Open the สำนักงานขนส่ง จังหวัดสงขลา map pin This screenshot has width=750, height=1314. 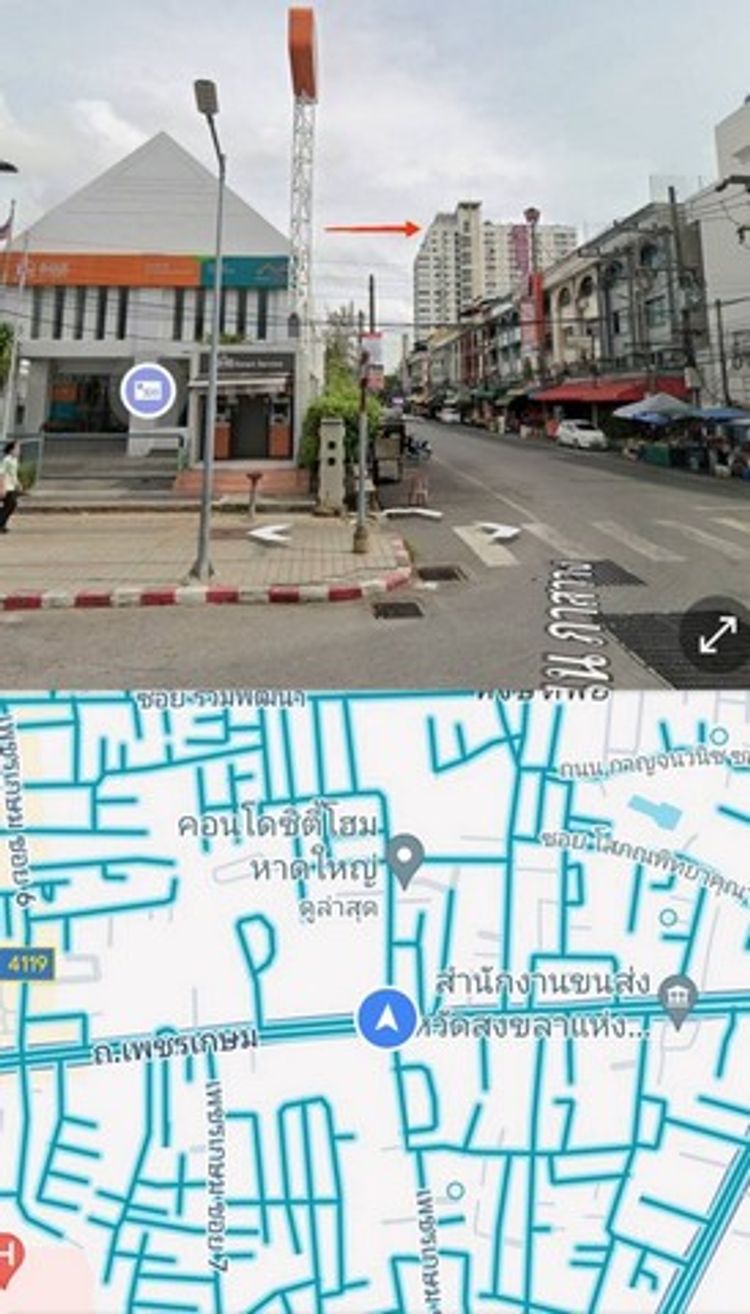tap(678, 1000)
